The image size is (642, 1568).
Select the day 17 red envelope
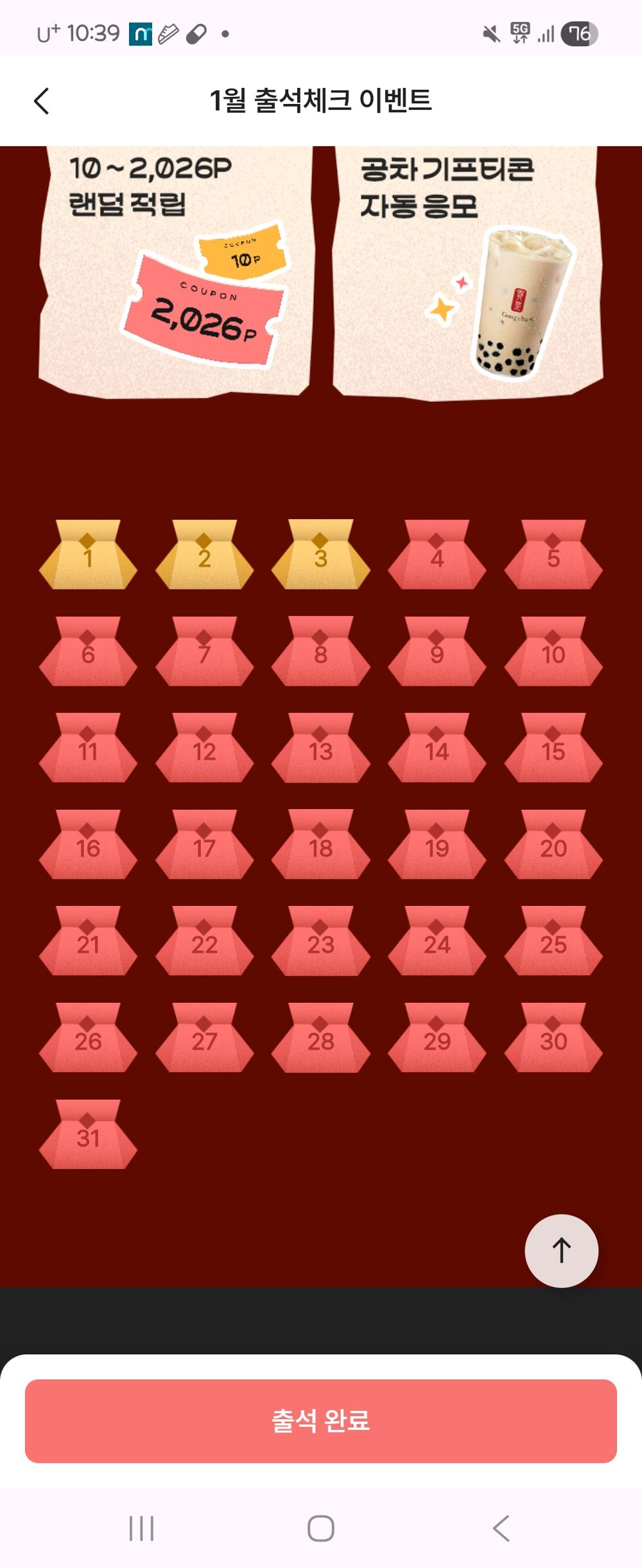coord(204,846)
